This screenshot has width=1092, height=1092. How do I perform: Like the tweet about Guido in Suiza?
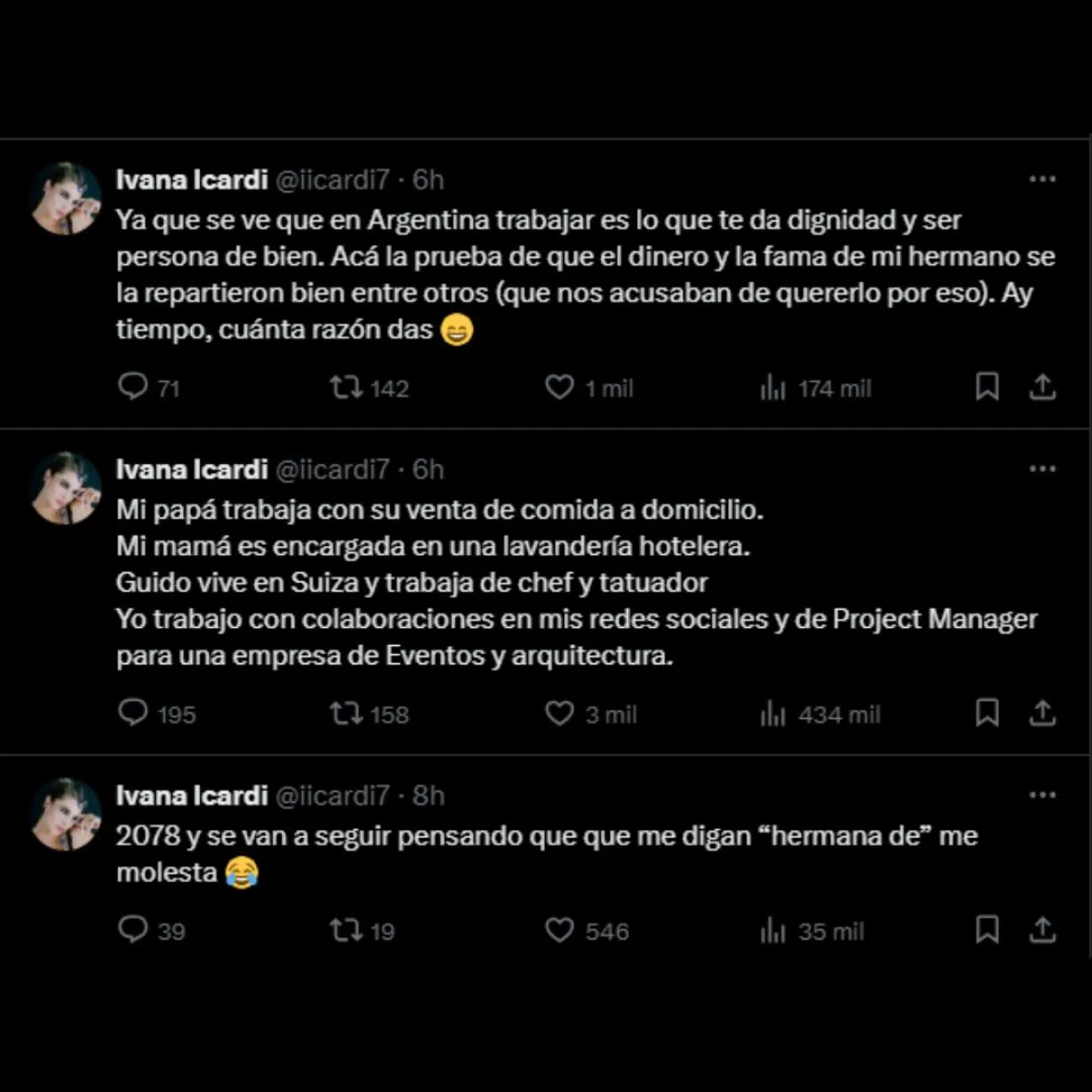coord(559,713)
